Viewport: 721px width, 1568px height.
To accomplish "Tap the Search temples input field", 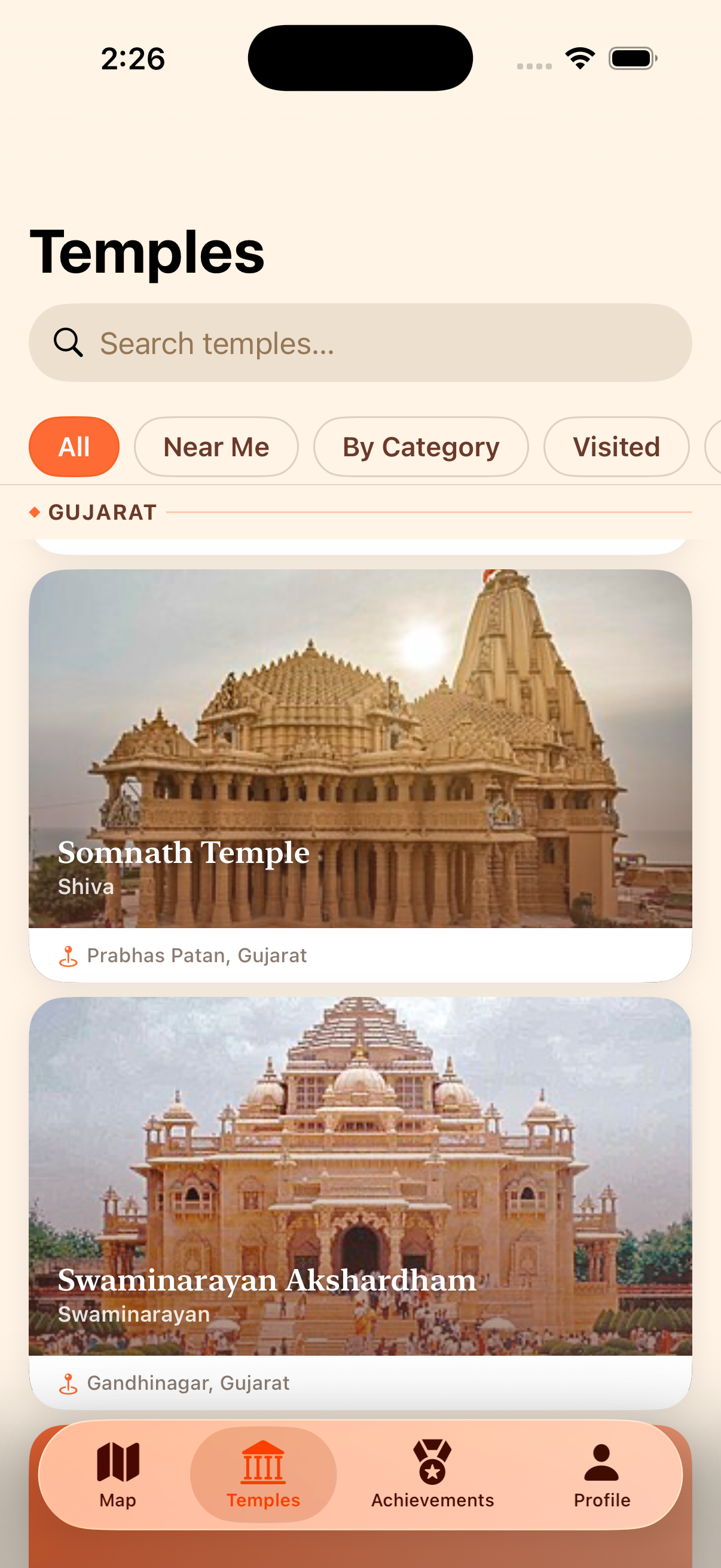I will (x=360, y=342).
